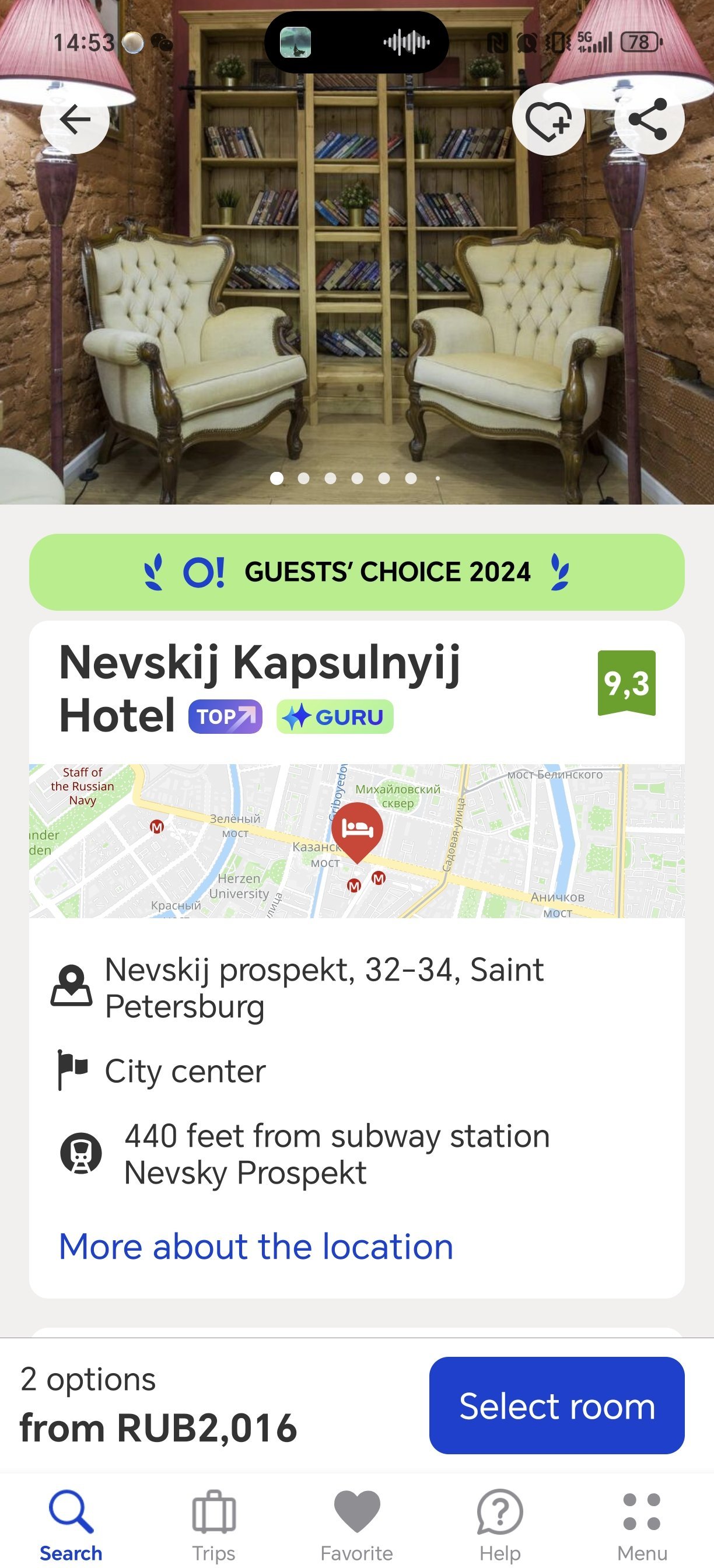The image size is (714, 1568).
Task: Tap the Select room button
Action: pos(556,1406)
